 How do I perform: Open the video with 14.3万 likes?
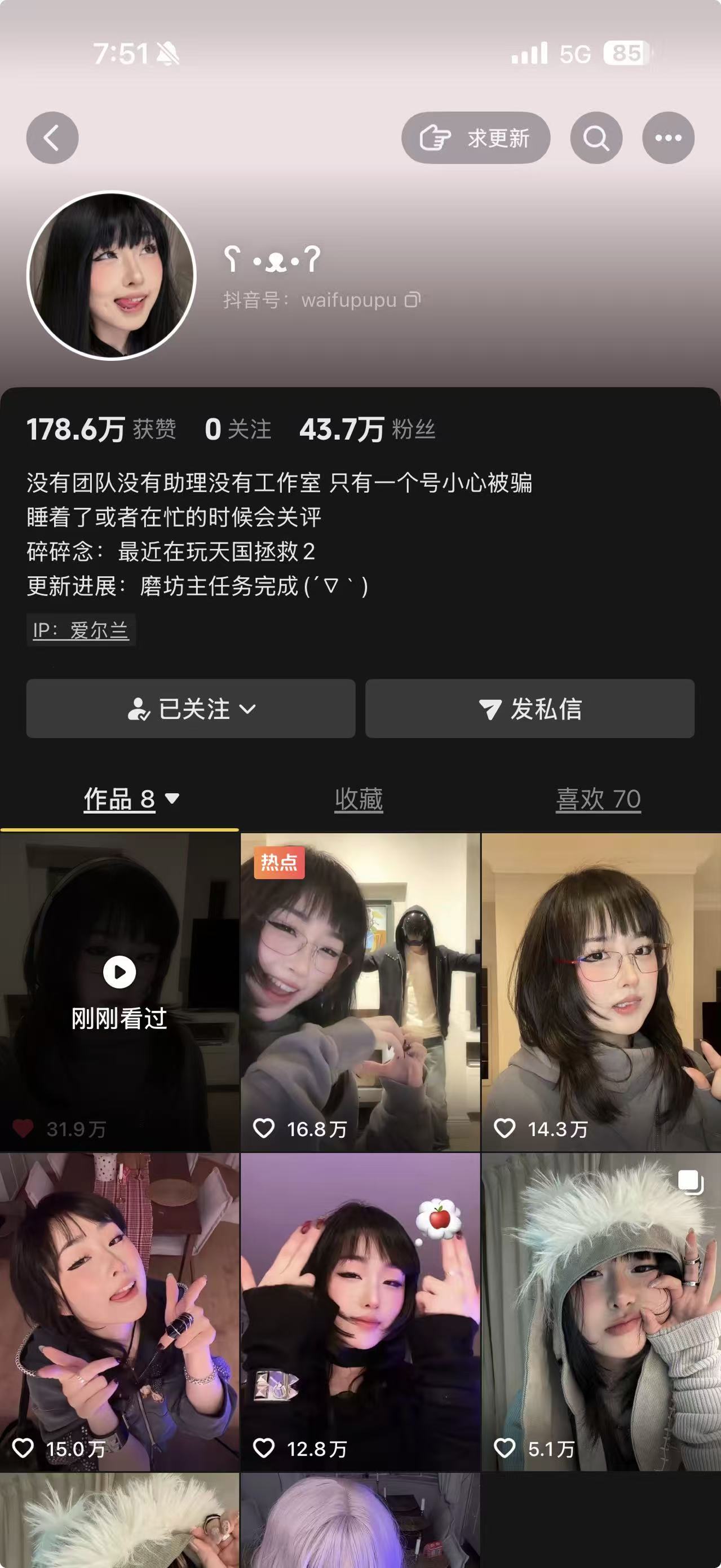[x=600, y=992]
